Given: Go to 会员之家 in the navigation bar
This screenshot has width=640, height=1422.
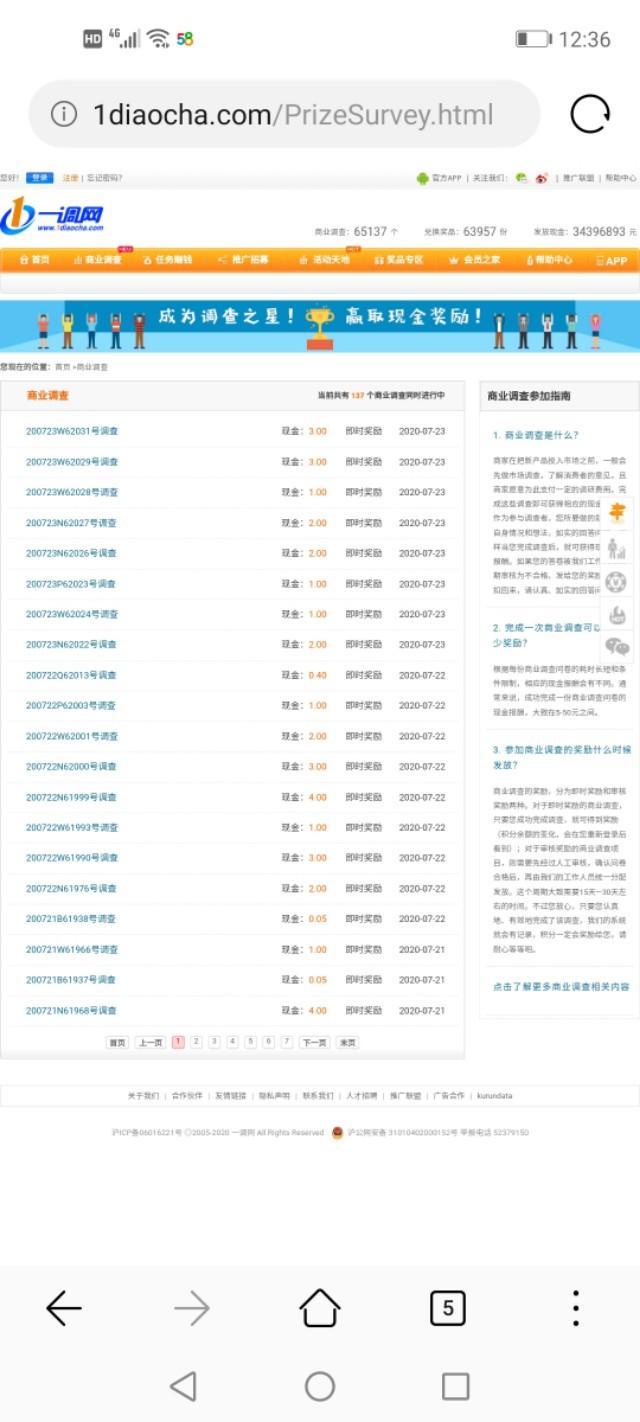Looking at the screenshot, I should click(x=474, y=260).
